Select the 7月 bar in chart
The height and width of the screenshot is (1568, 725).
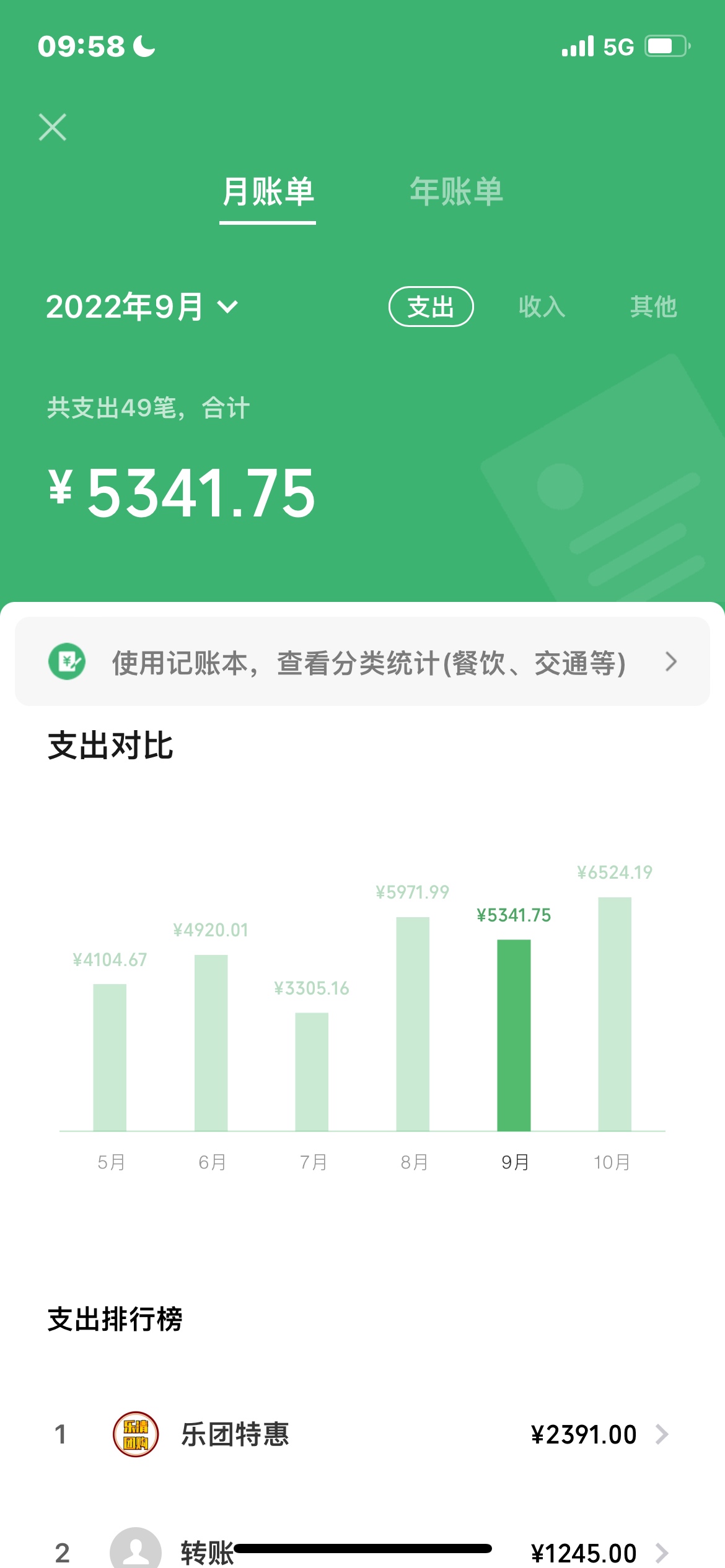pyautogui.click(x=312, y=1071)
